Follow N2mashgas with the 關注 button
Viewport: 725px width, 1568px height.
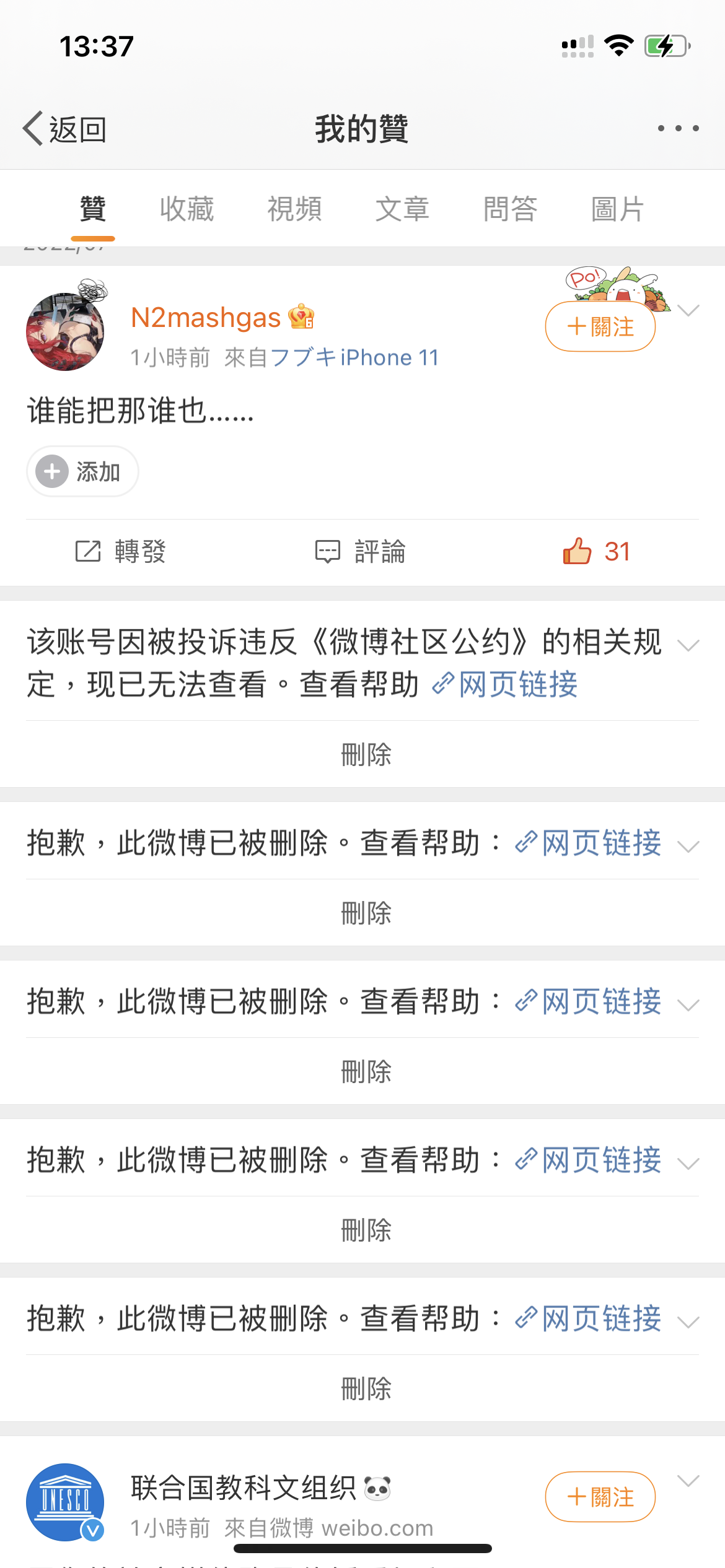(x=600, y=326)
